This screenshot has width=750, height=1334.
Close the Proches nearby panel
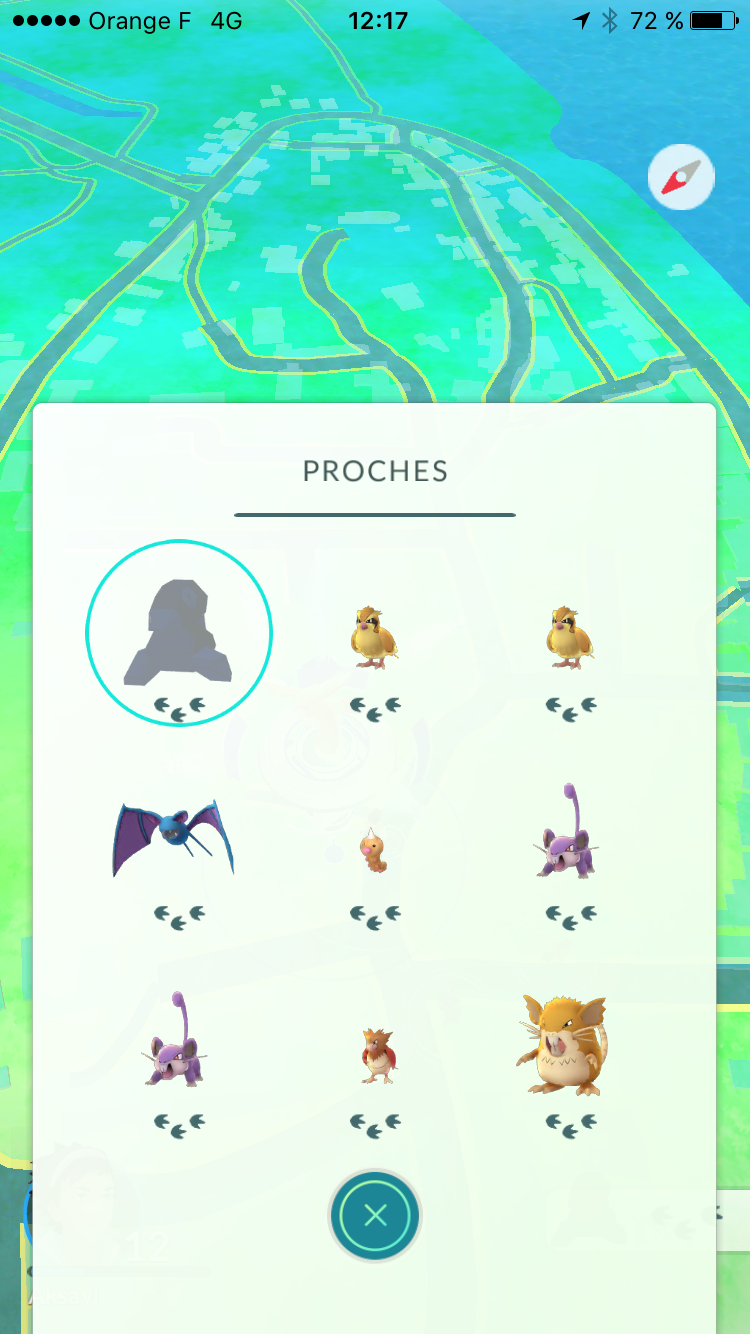[375, 1215]
